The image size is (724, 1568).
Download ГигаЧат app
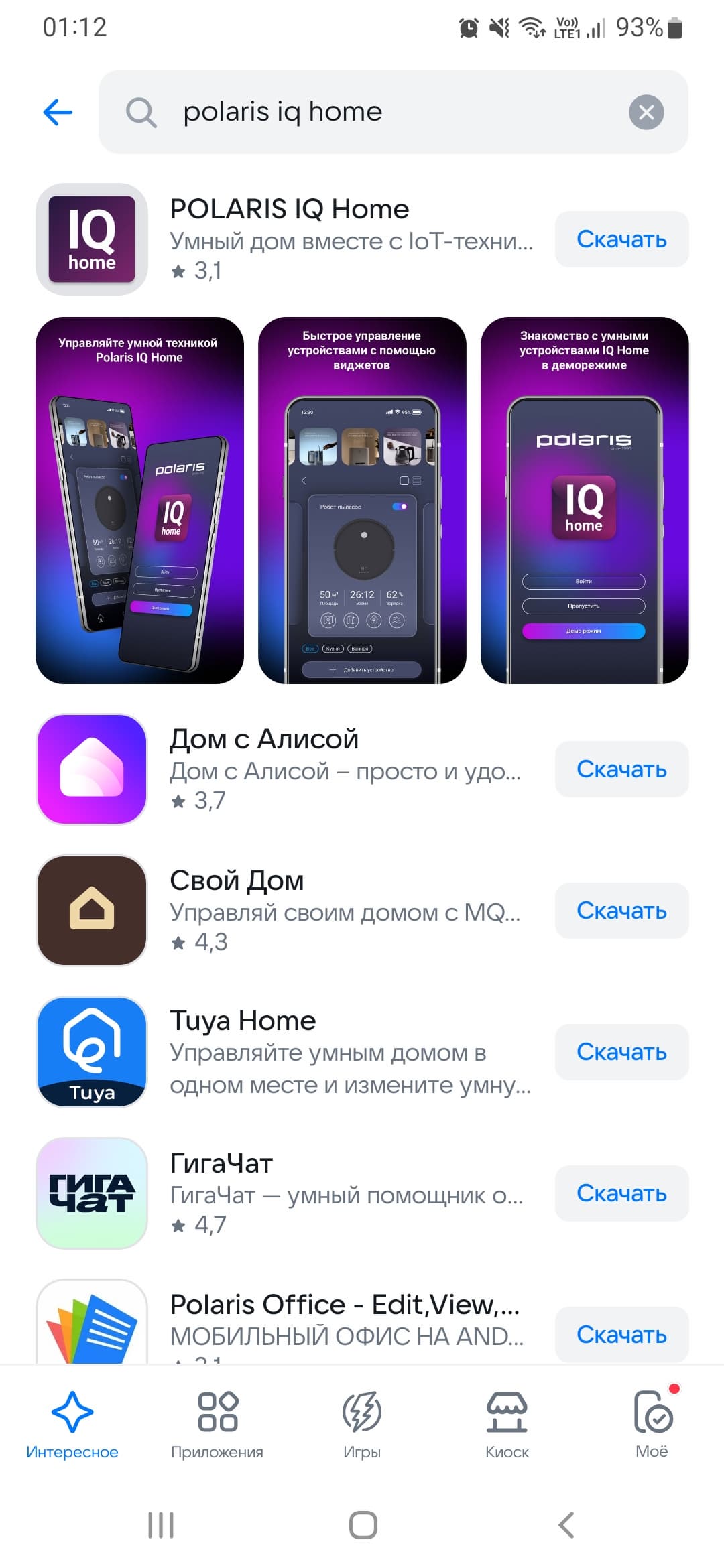coord(621,1193)
